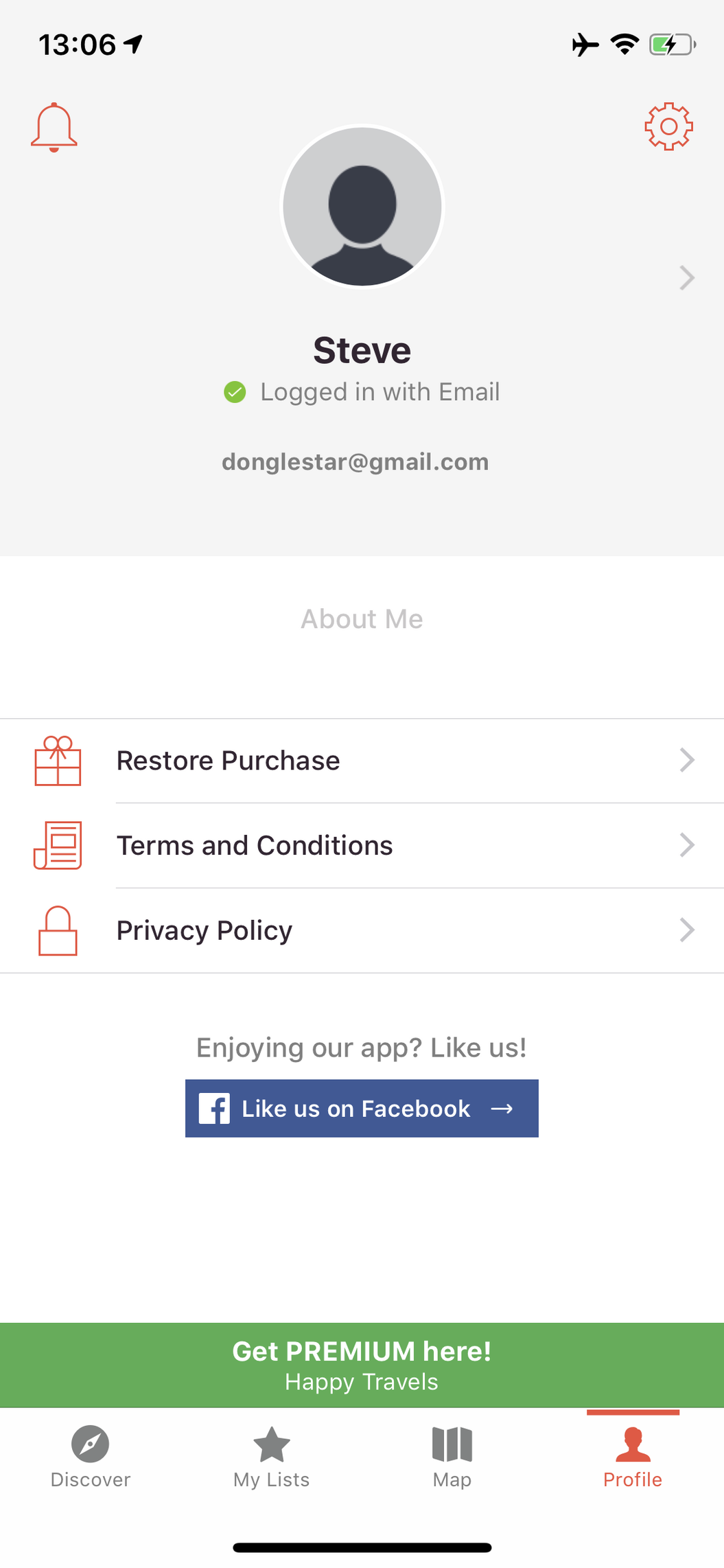The image size is (724, 1568).
Task: Select the Profile tab
Action: click(633, 1457)
